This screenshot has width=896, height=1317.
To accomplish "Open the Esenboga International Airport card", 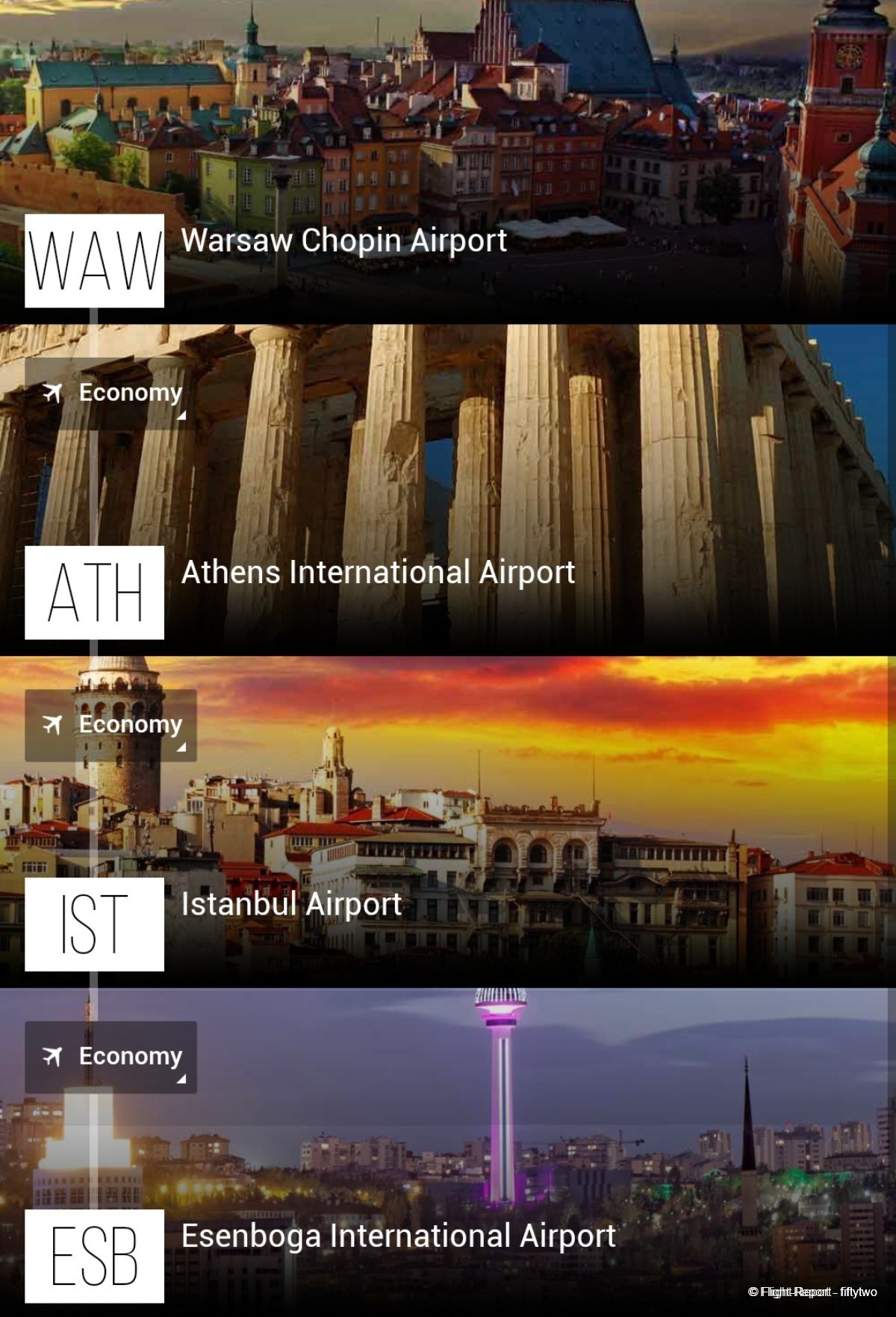I will (398, 1236).
